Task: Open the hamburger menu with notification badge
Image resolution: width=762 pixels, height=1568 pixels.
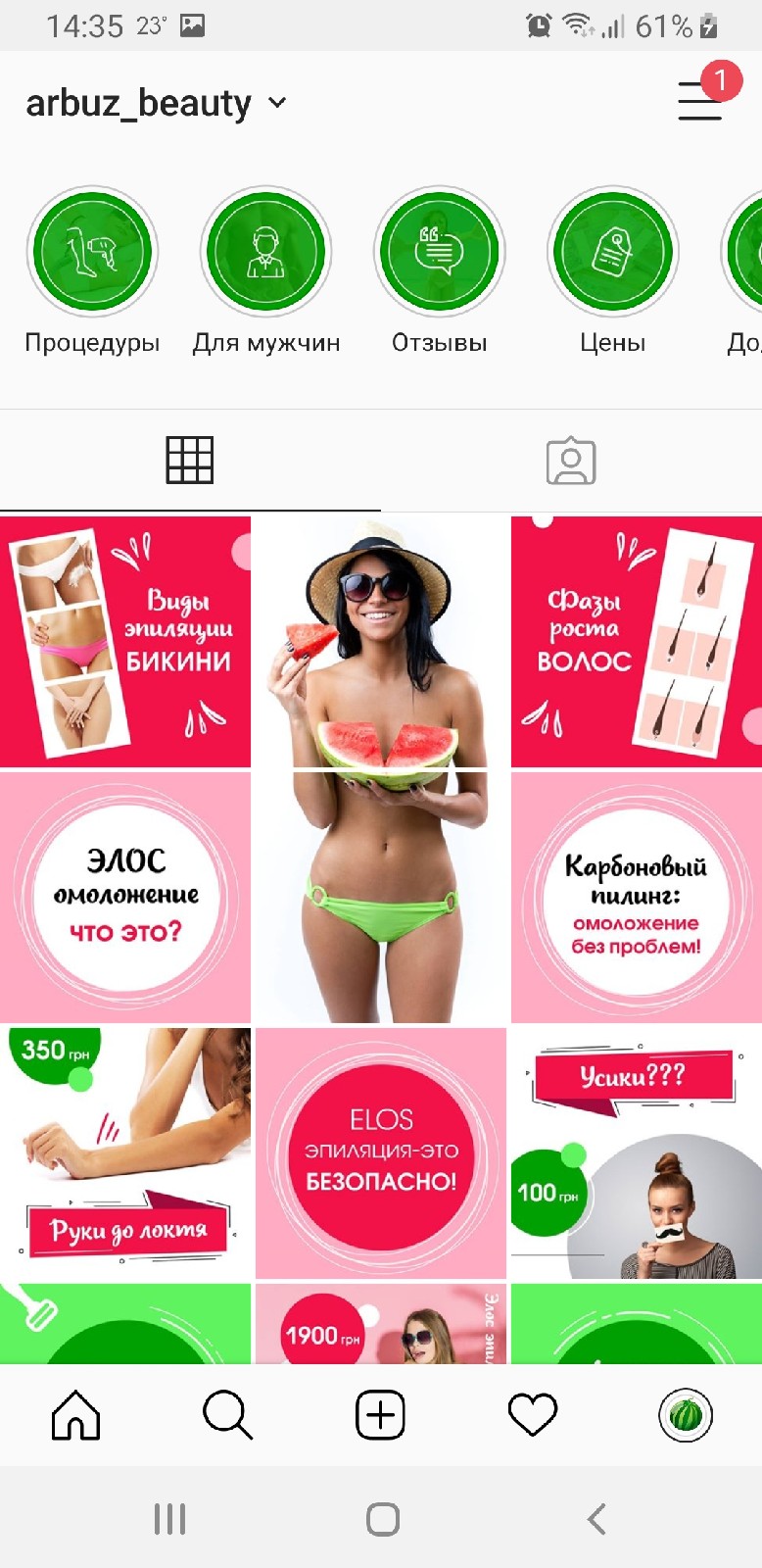Action: click(x=700, y=101)
